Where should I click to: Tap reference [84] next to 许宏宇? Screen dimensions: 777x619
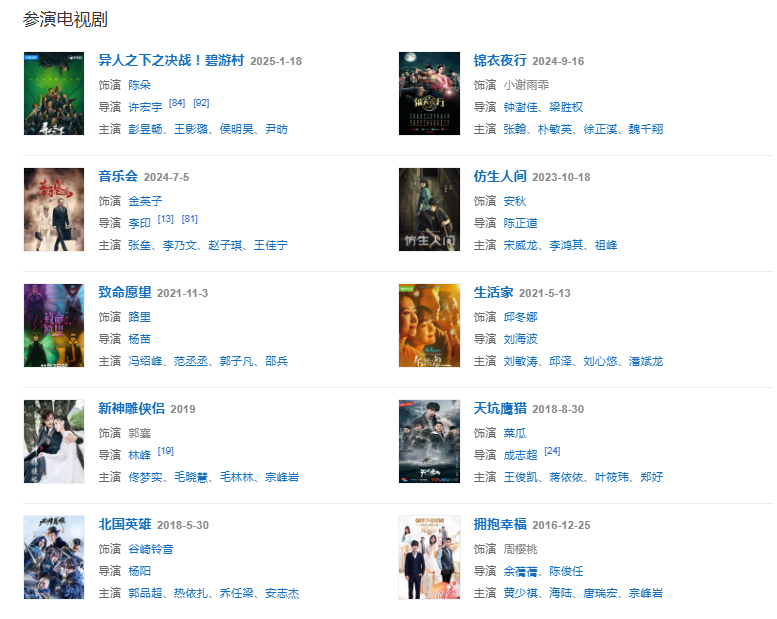177,103
